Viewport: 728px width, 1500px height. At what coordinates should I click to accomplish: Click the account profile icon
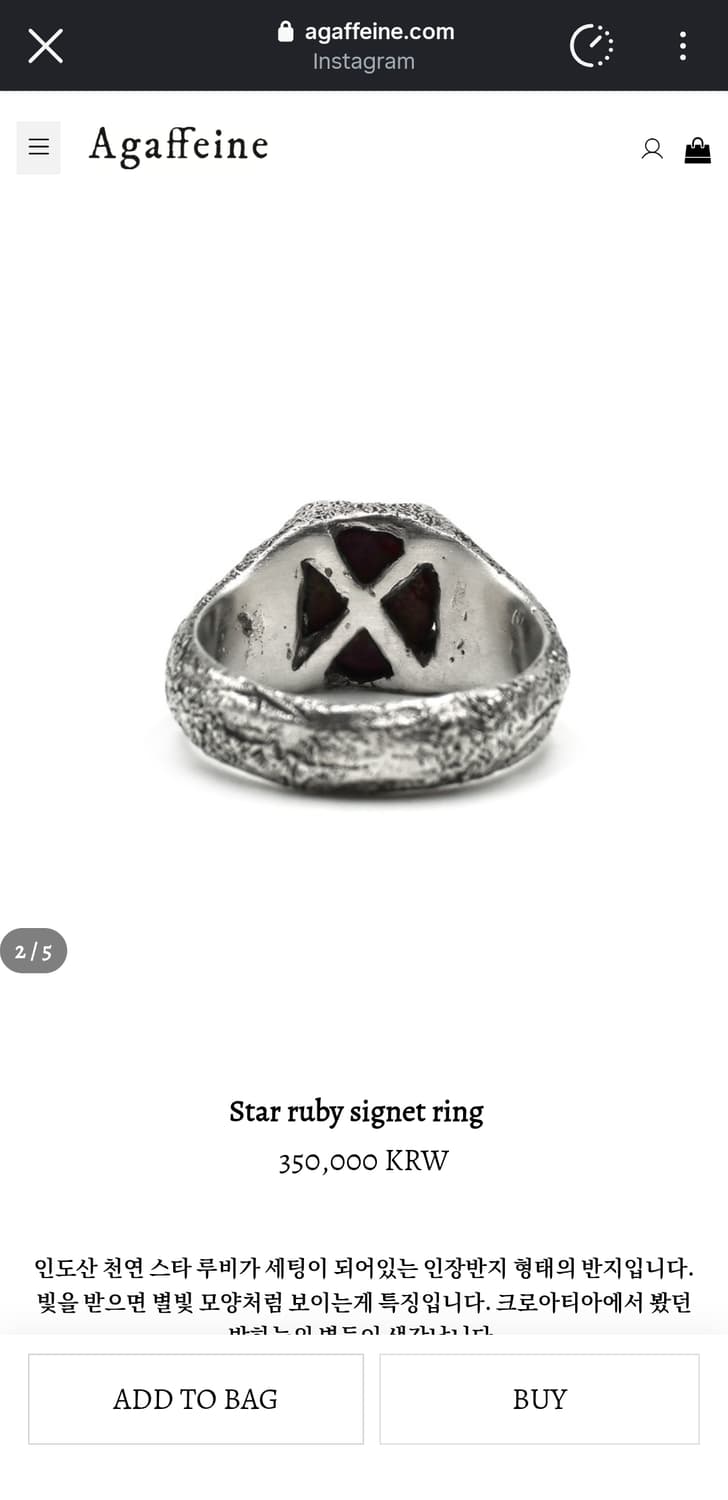652,148
